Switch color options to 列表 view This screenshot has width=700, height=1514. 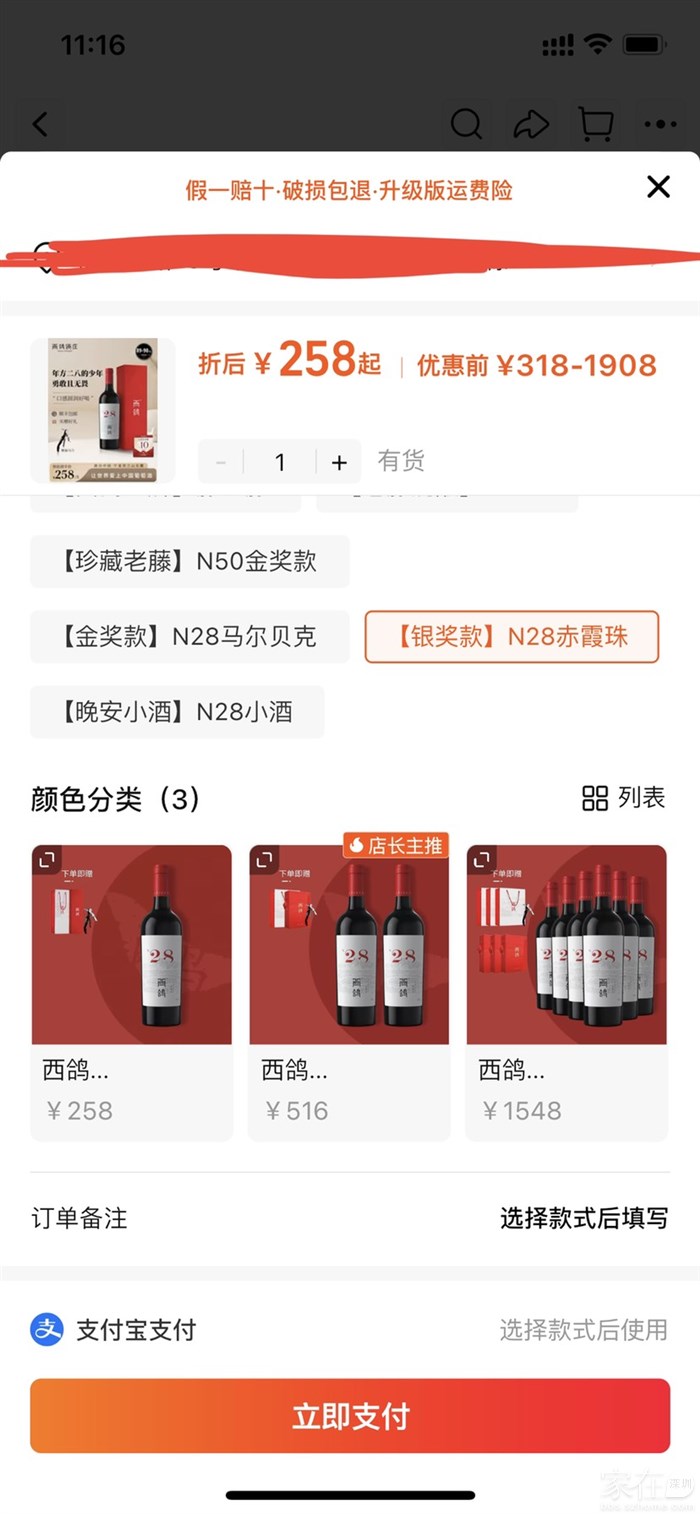(624, 798)
